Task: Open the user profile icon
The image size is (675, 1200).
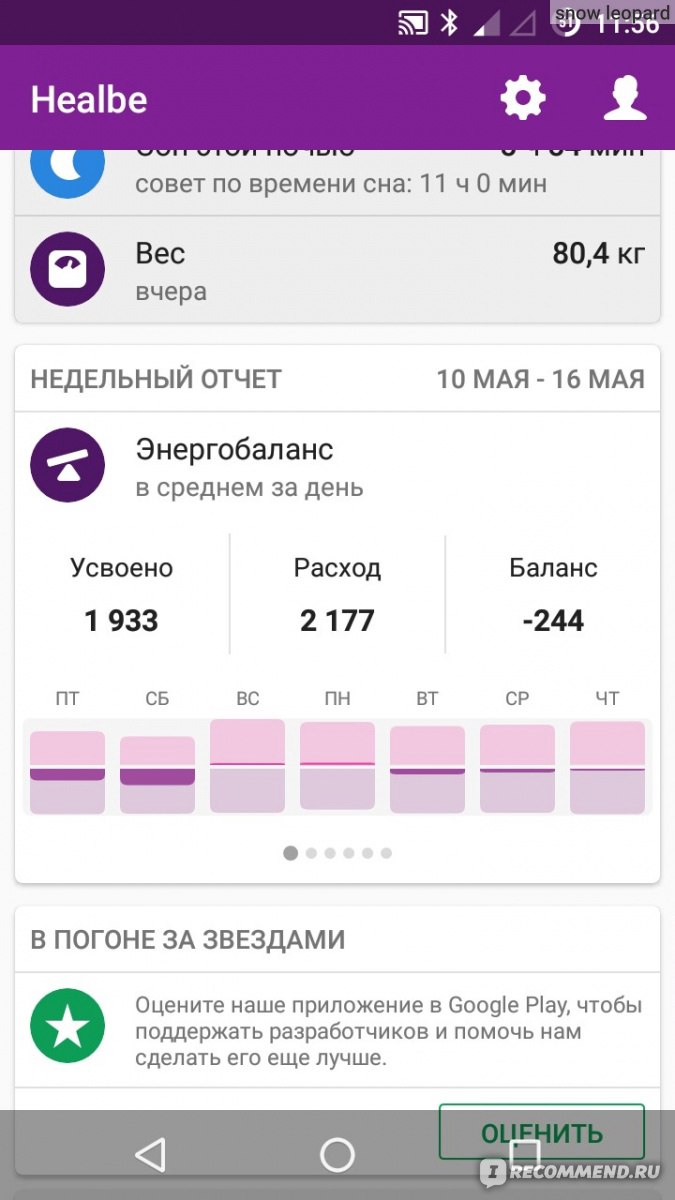Action: (626, 99)
